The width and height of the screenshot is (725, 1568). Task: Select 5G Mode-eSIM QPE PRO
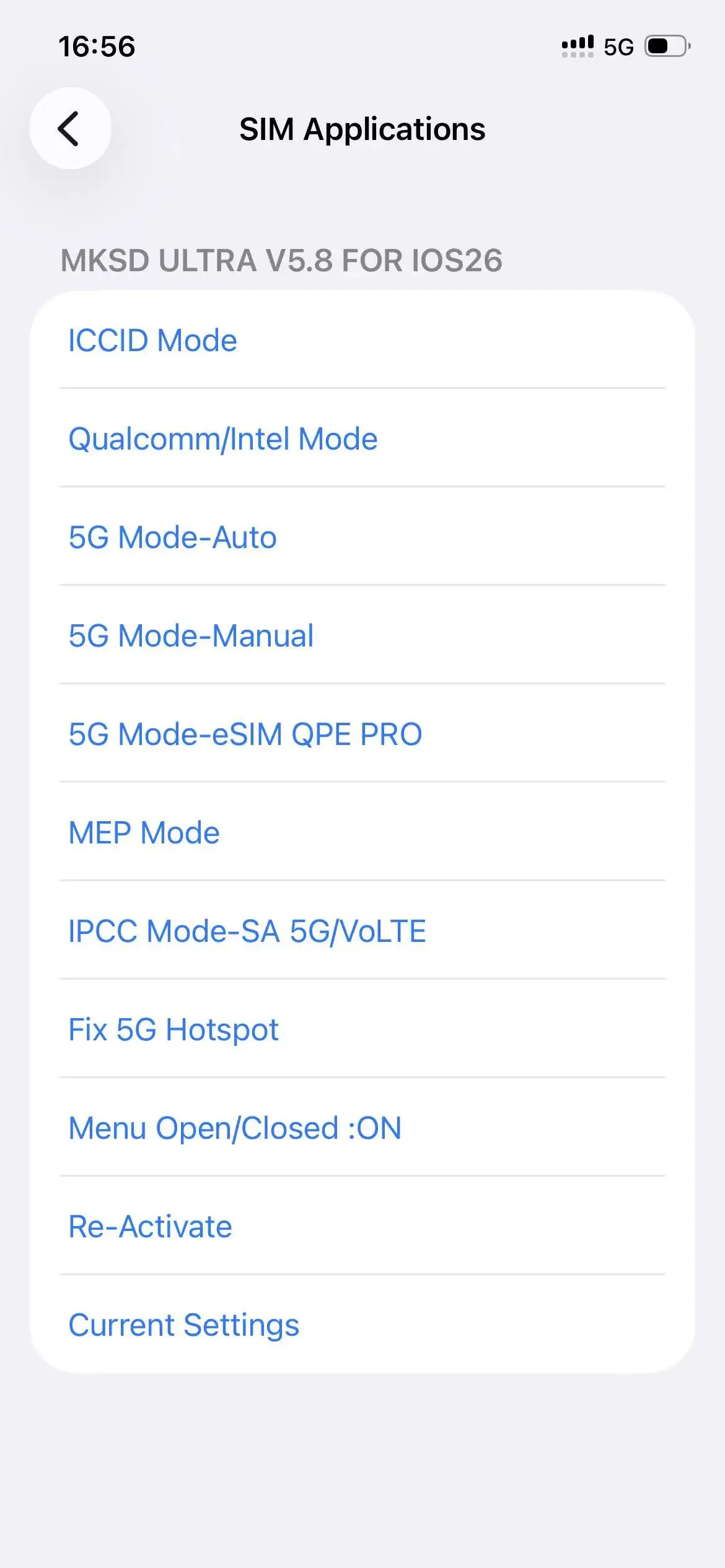pos(245,733)
